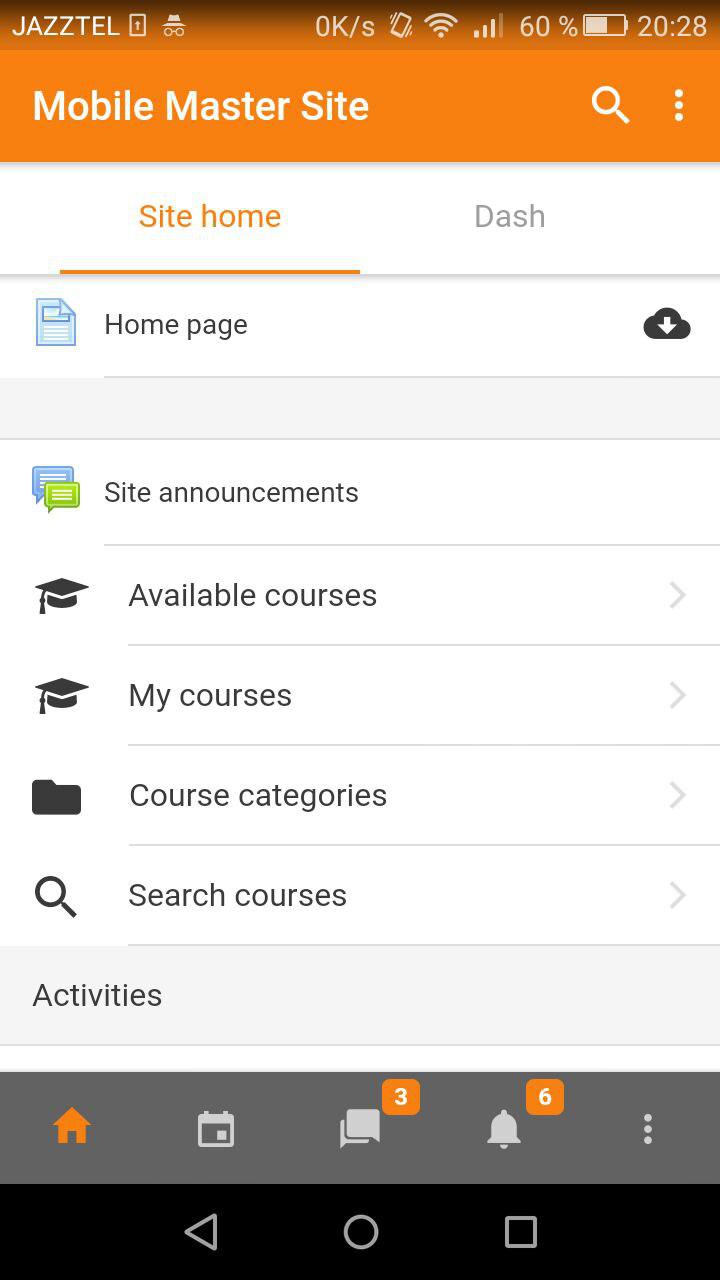Tap the home icon in the bottom bar

pos(72,1128)
